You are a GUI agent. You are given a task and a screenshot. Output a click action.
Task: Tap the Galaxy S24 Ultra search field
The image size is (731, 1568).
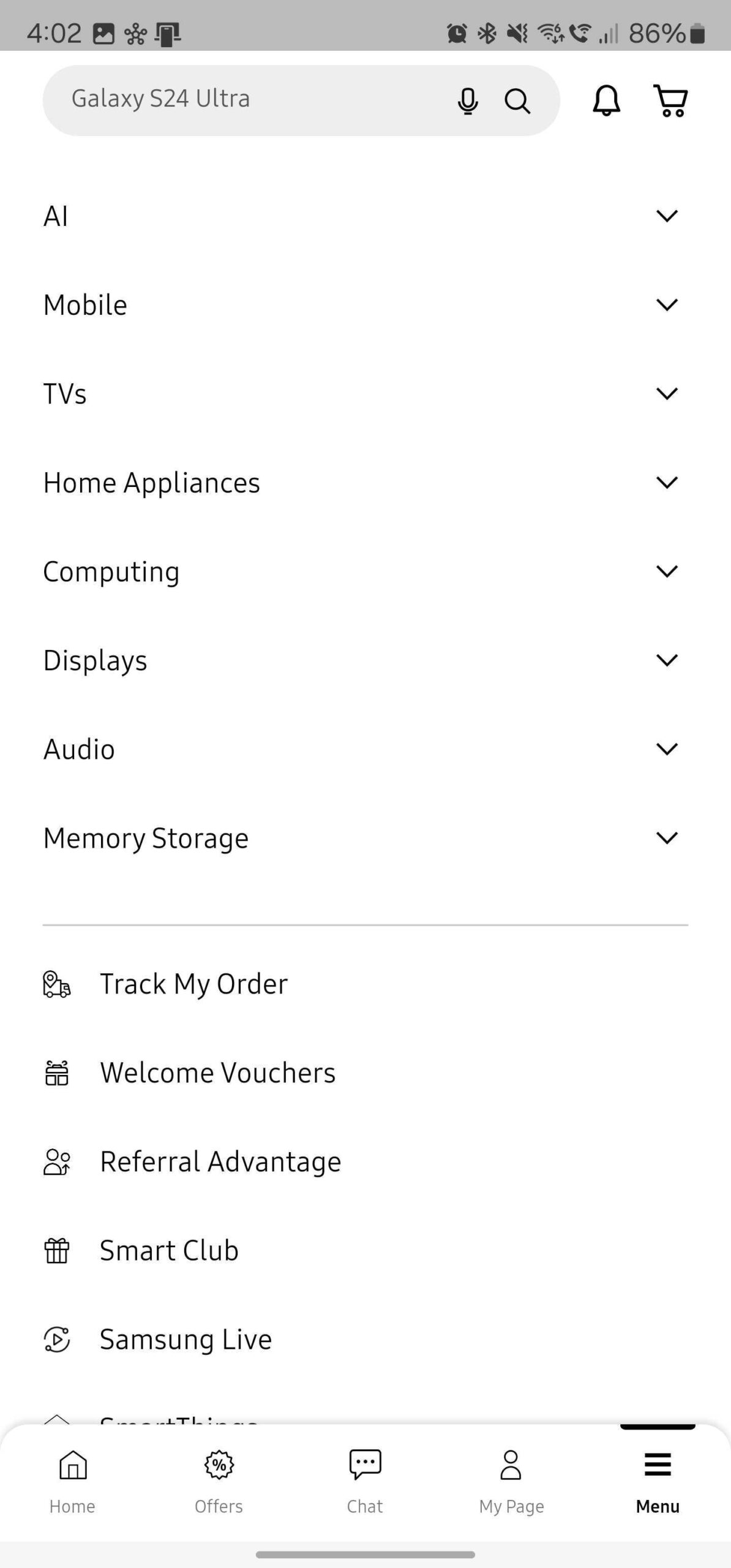(245, 99)
